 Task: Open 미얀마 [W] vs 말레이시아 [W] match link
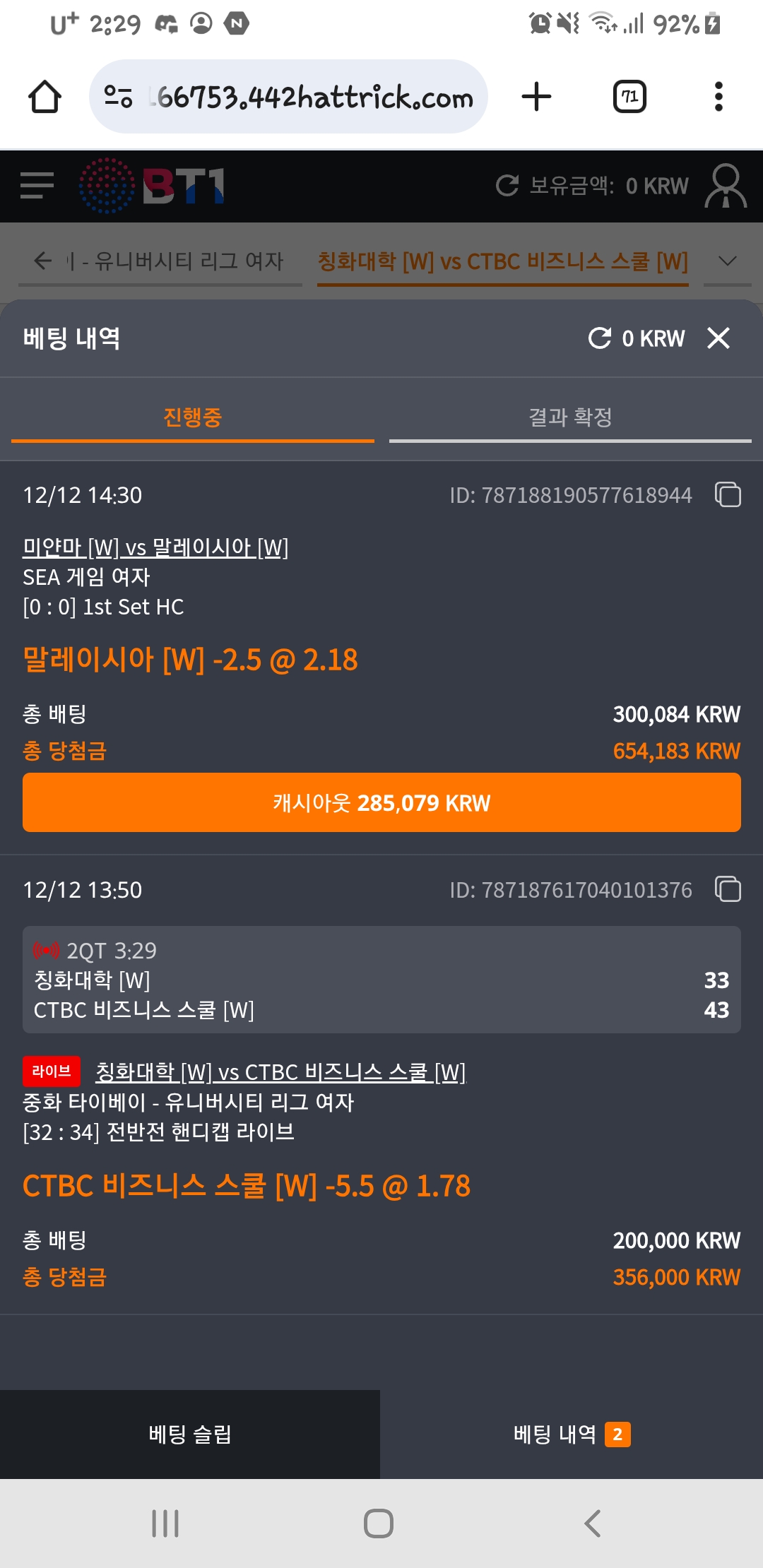155,547
